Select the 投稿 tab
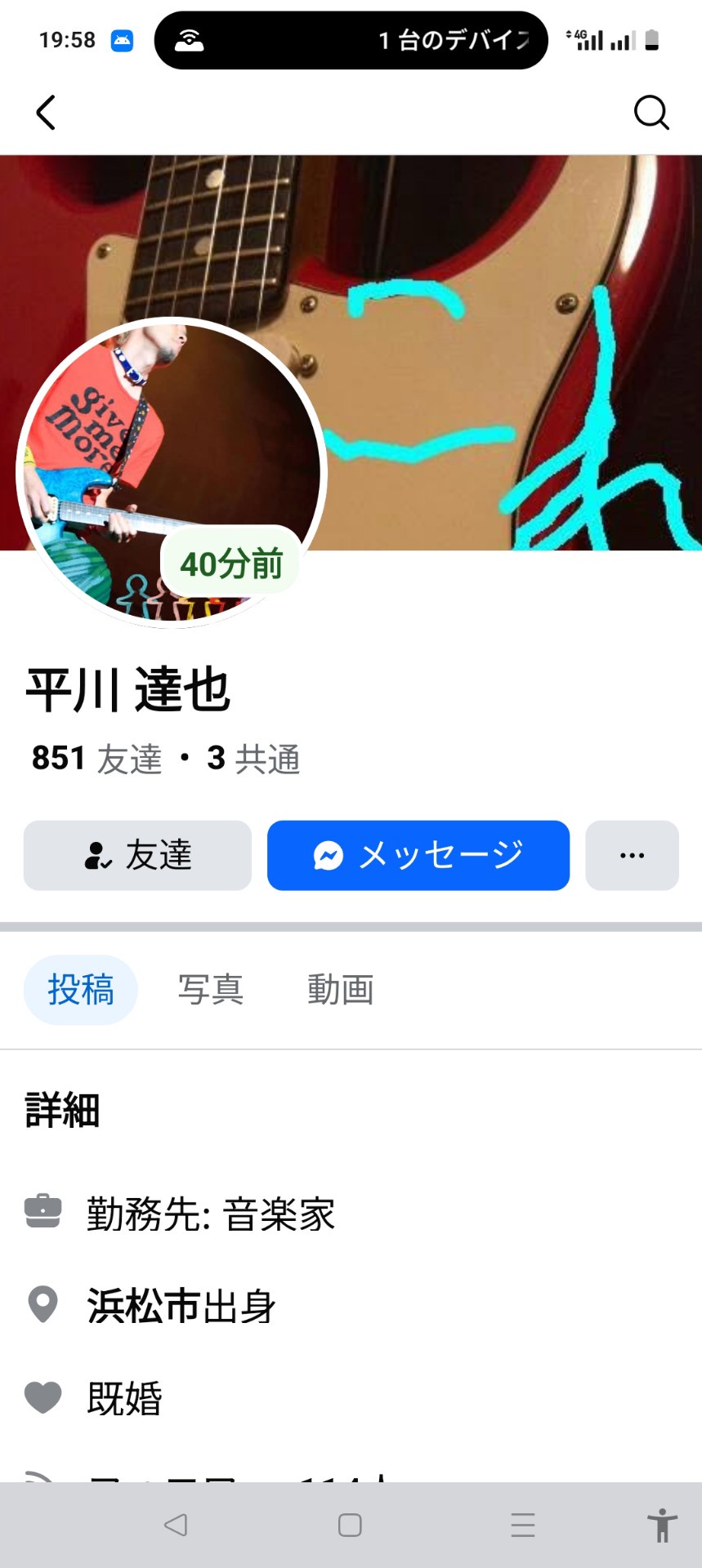This screenshot has height=1568, width=702. [81, 990]
